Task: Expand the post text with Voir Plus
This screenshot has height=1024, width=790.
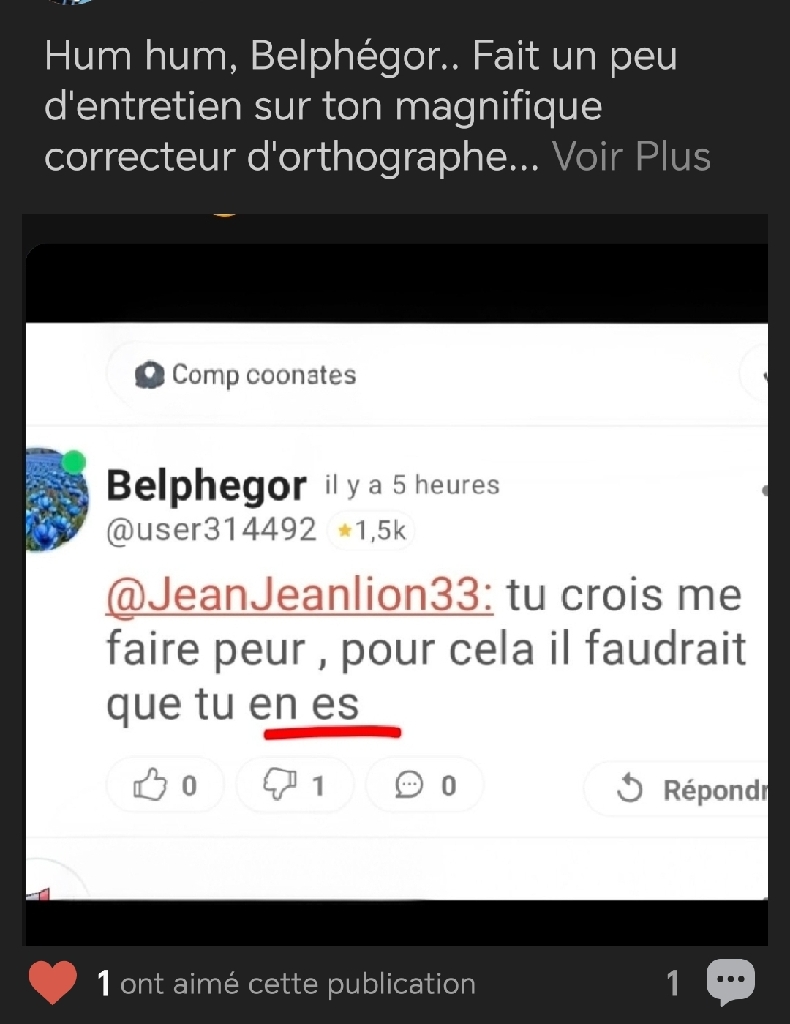Action: coord(631,157)
